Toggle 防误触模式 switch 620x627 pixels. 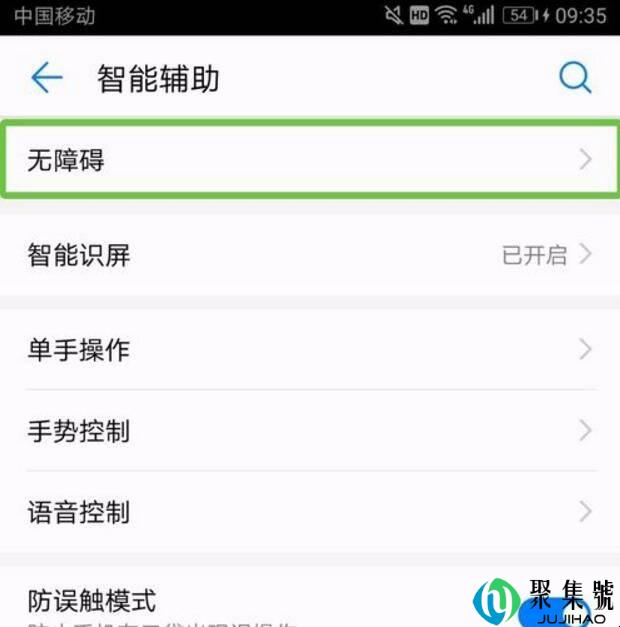(548, 612)
